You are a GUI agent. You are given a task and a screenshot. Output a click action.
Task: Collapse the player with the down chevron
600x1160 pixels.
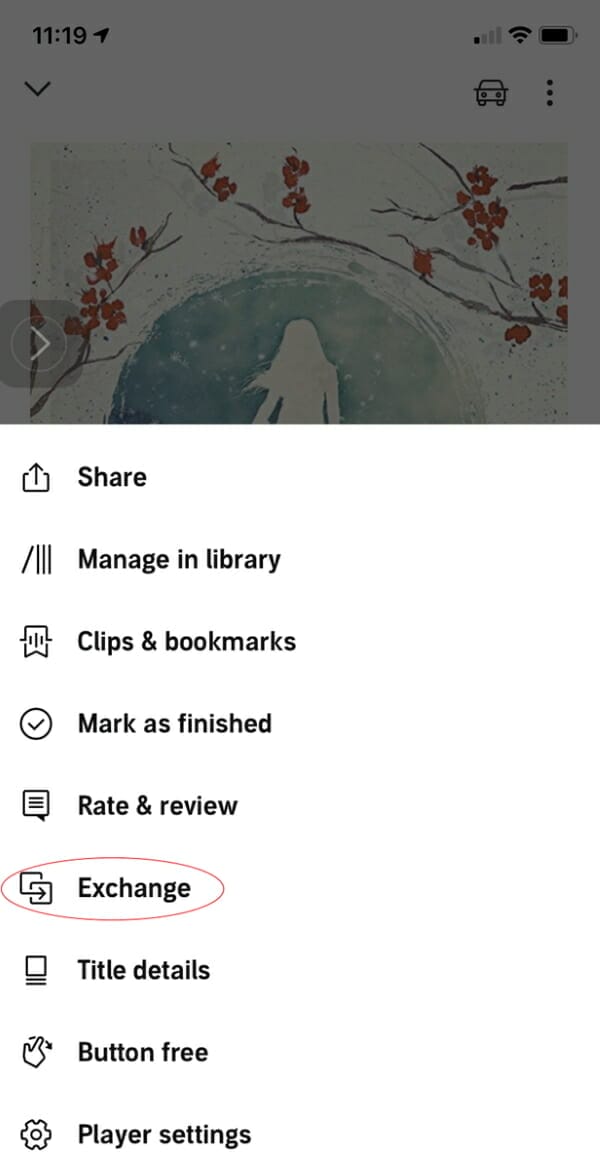37,89
